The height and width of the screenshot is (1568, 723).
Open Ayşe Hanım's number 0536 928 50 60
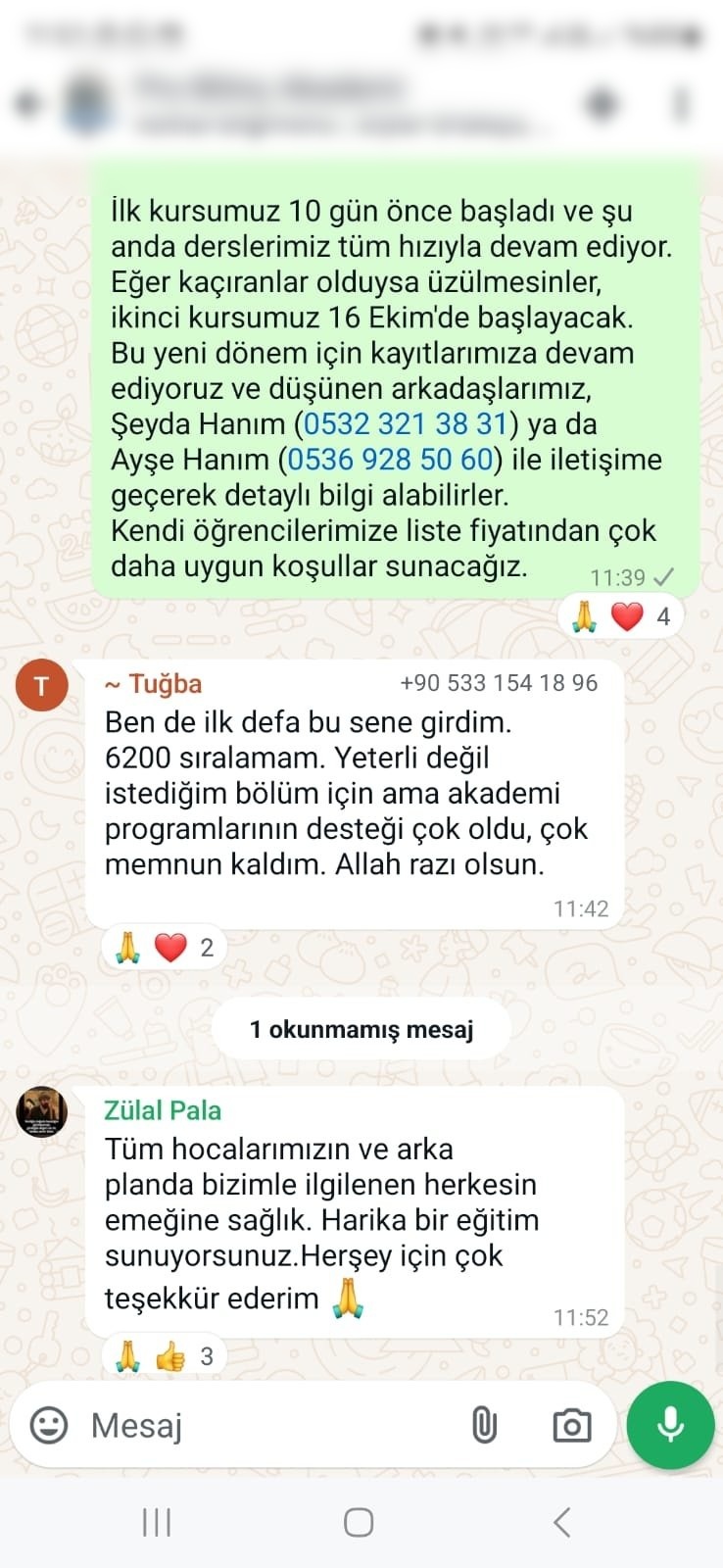tap(390, 460)
